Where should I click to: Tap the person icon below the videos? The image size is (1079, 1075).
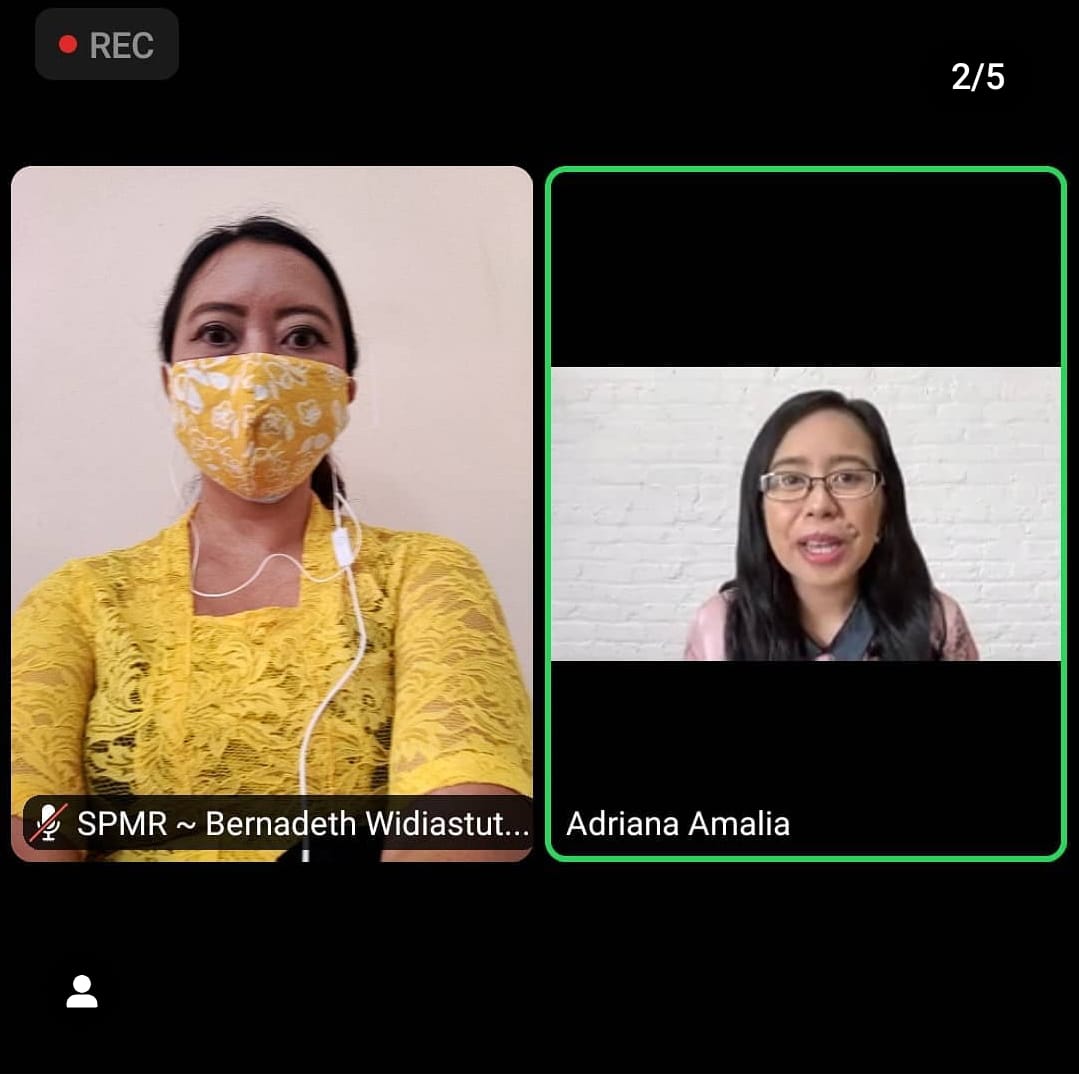point(82,992)
